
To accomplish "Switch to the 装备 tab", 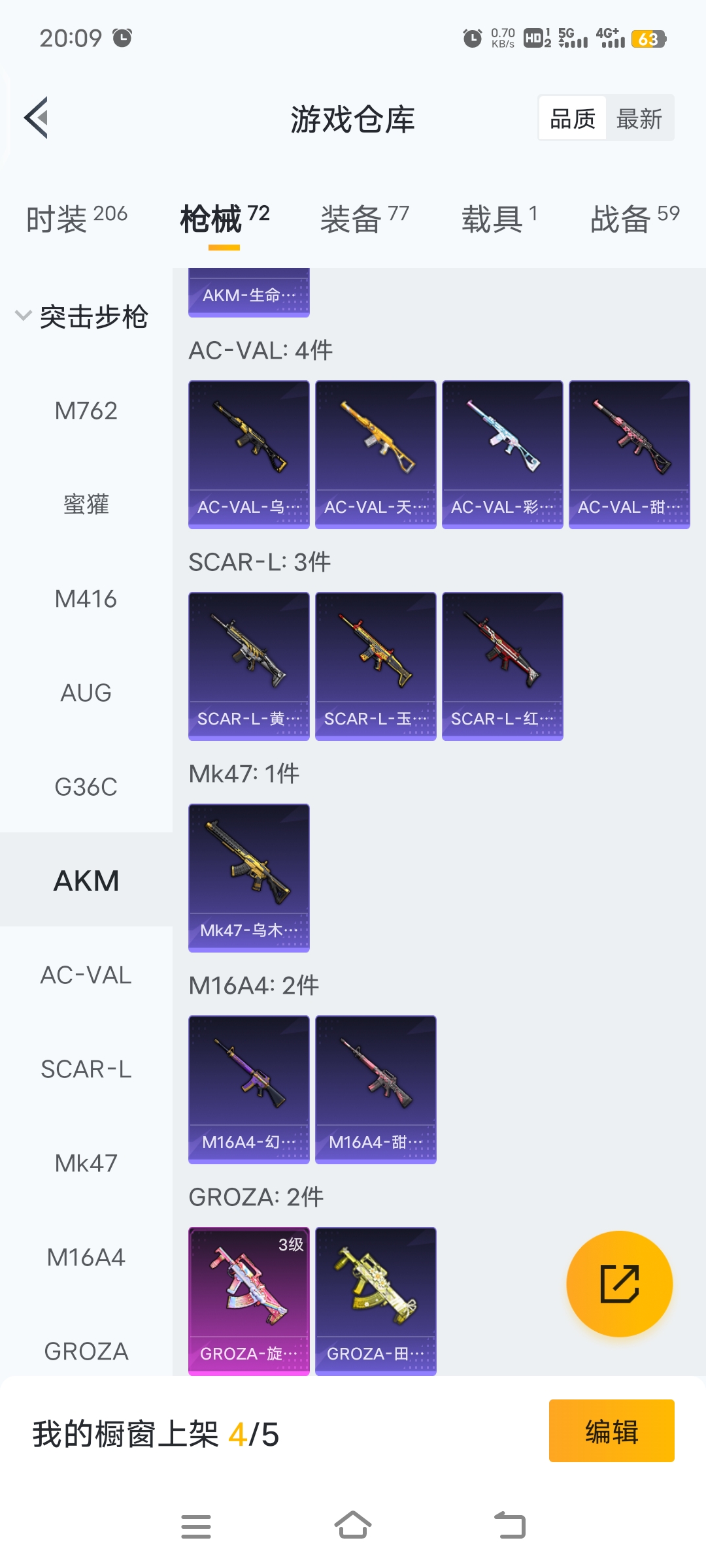I will pos(364,219).
